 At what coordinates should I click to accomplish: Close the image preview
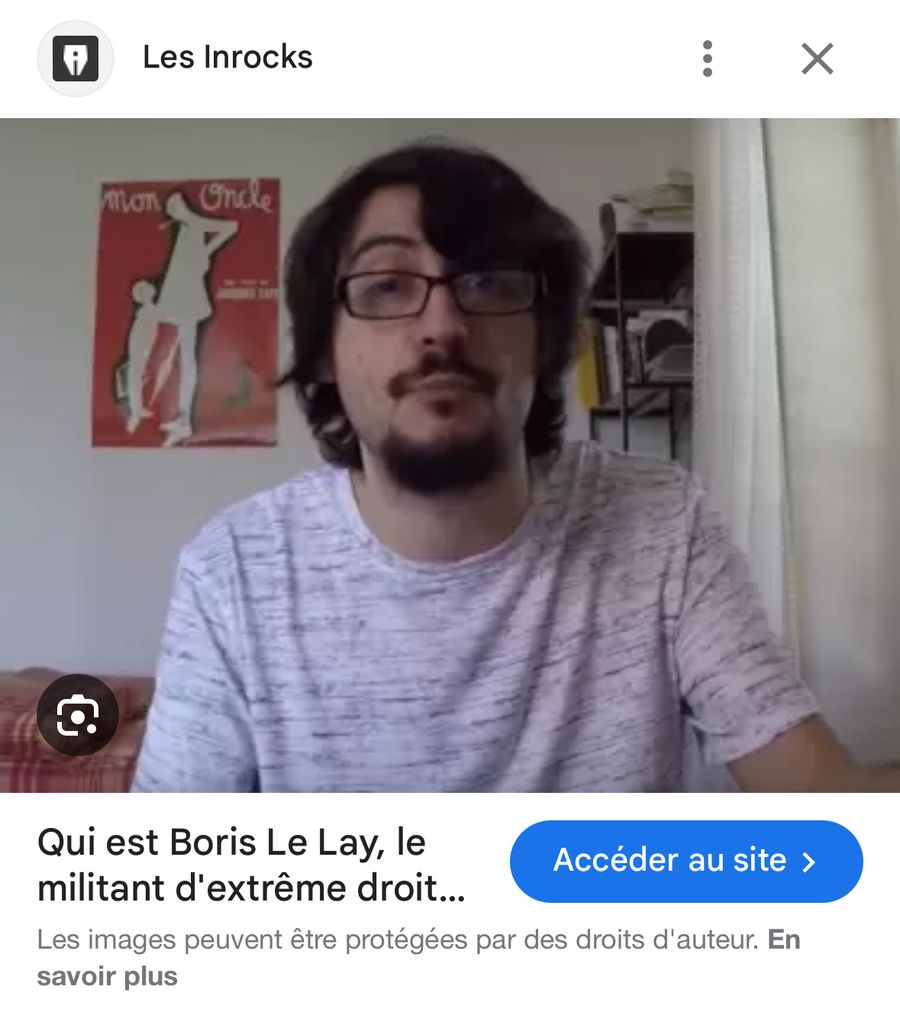[x=817, y=59]
